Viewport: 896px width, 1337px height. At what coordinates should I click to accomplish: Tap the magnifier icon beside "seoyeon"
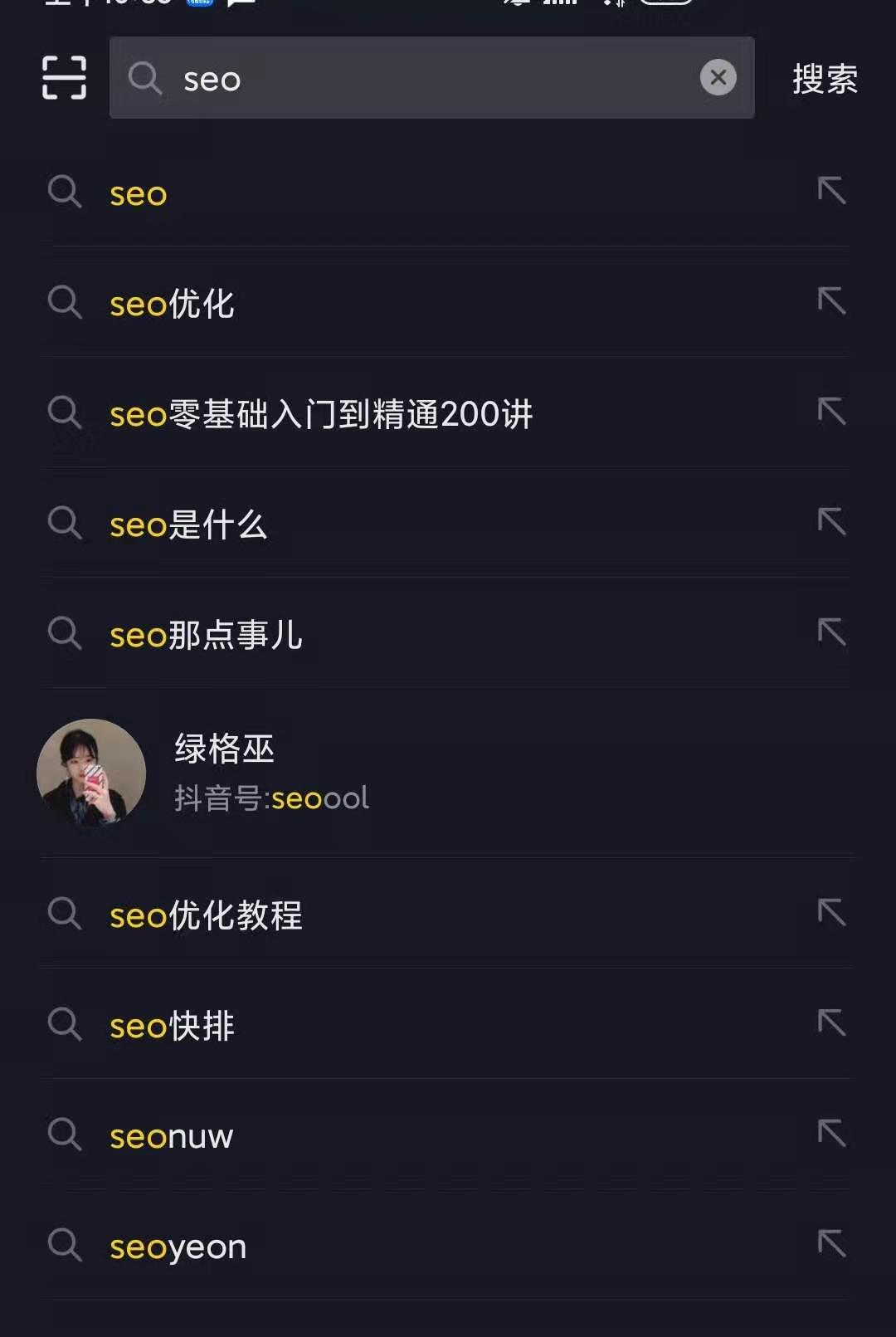click(x=65, y=1245)
